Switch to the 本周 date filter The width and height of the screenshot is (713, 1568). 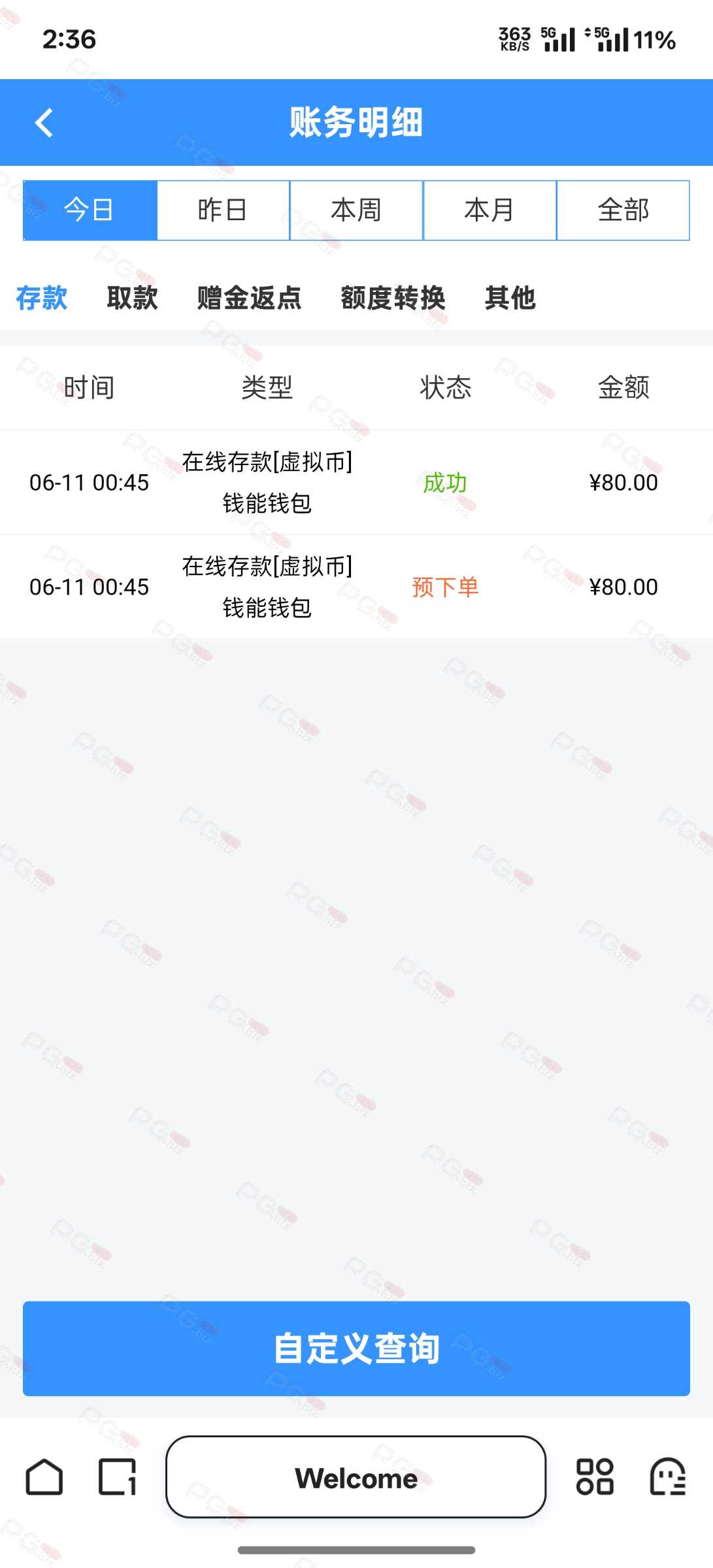[356, 210]
